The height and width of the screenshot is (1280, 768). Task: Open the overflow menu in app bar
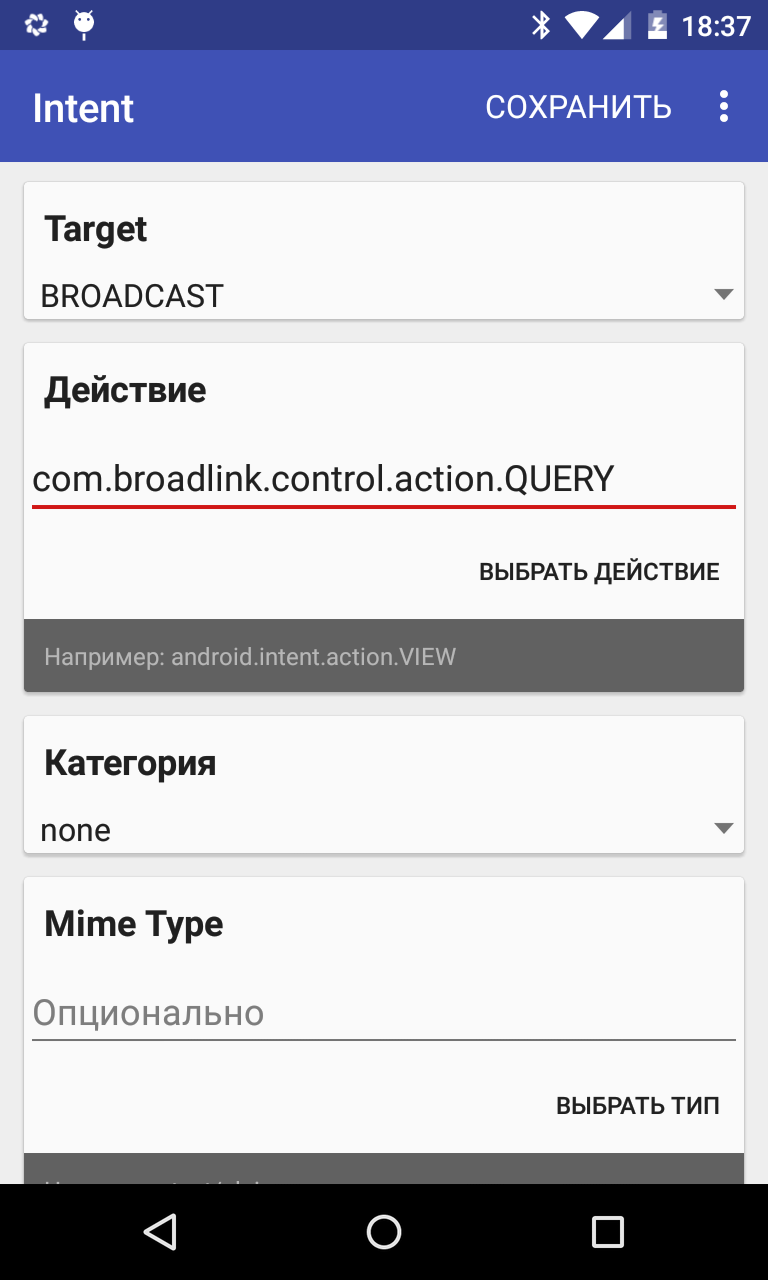tap(723, 105)
